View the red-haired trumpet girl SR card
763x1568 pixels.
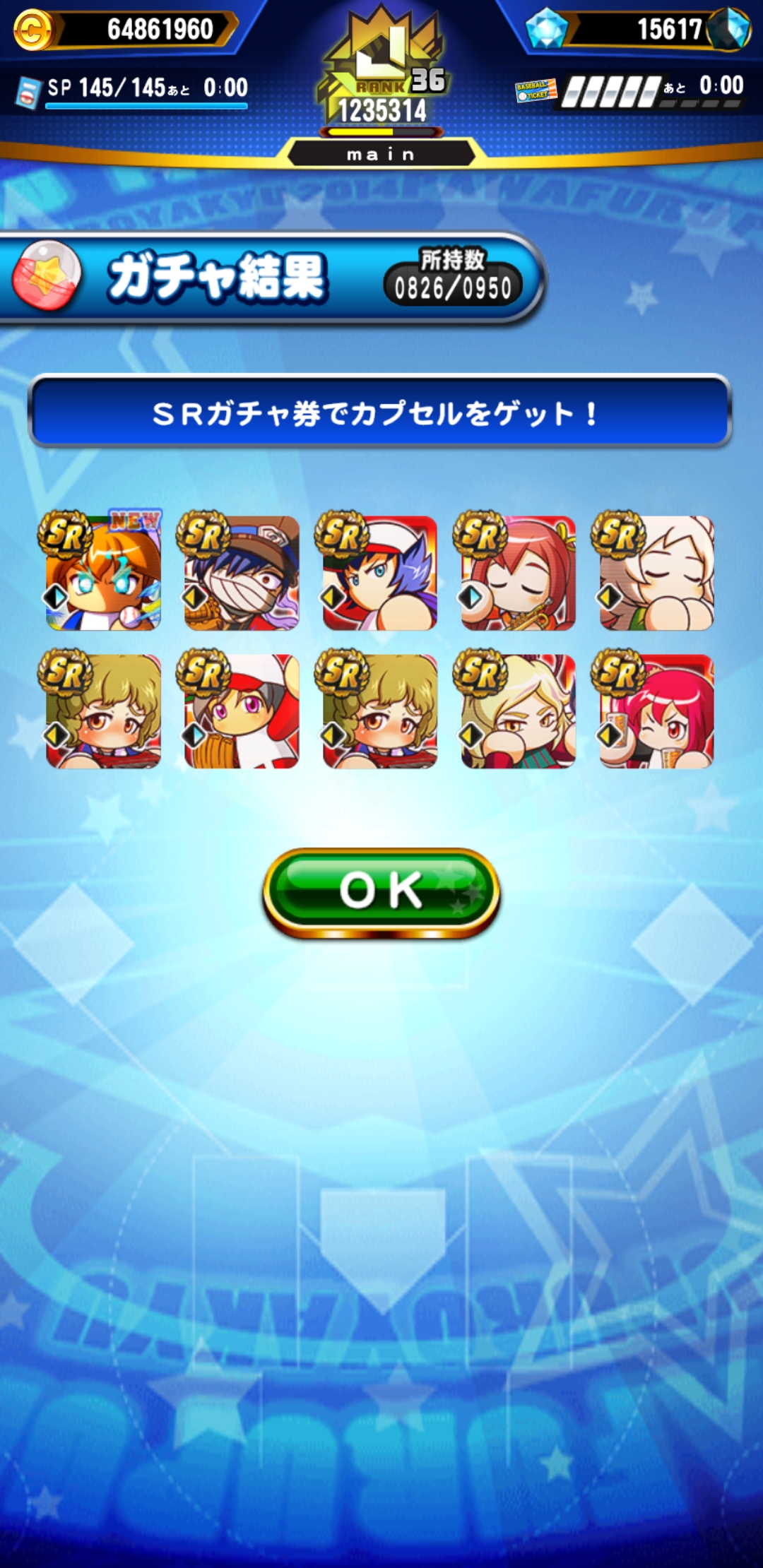[x=519, y=572]
